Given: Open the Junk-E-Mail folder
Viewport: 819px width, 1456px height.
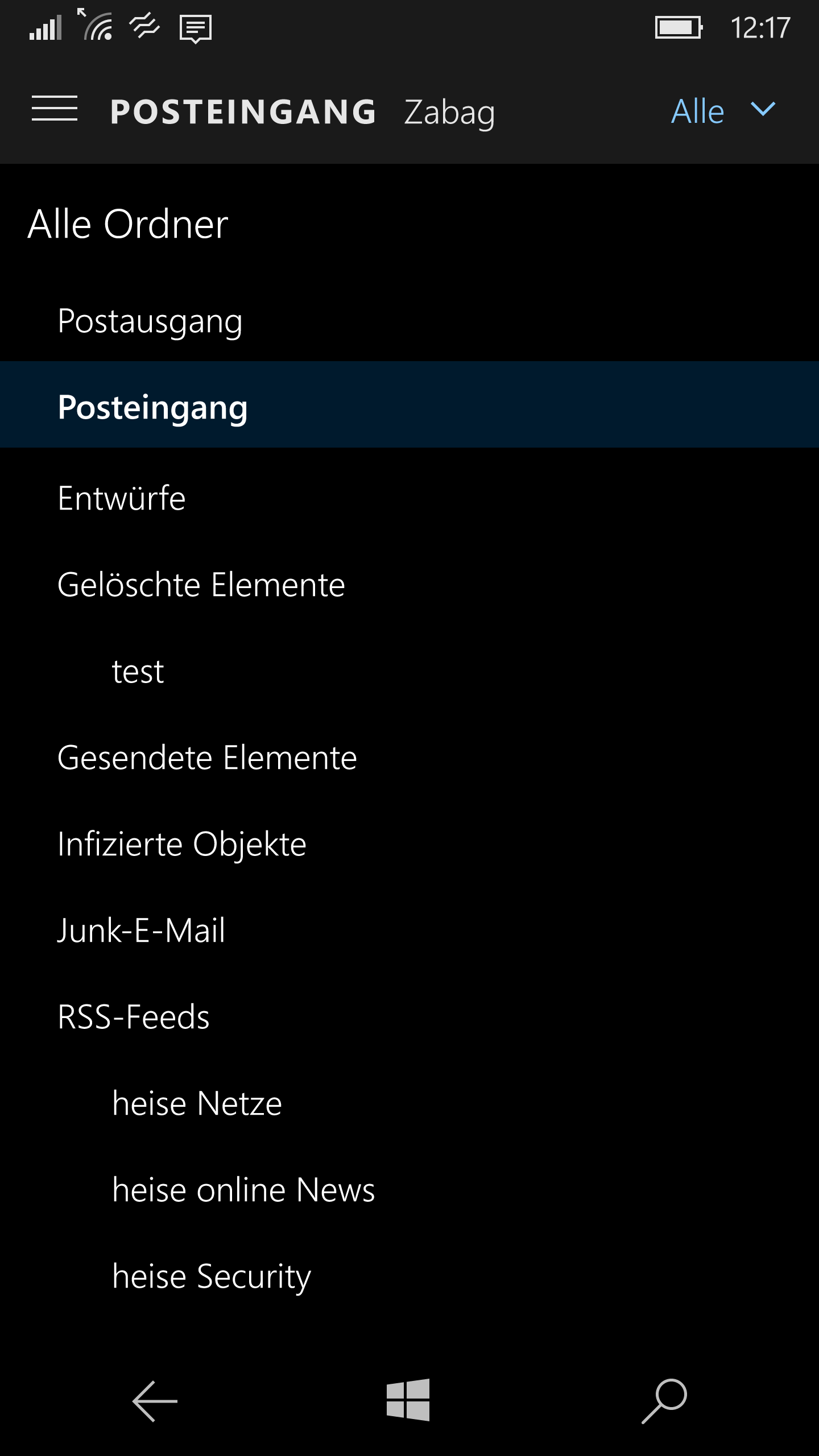Looking at the screenshot, I should pyautogui.click(x=409, y=930).
